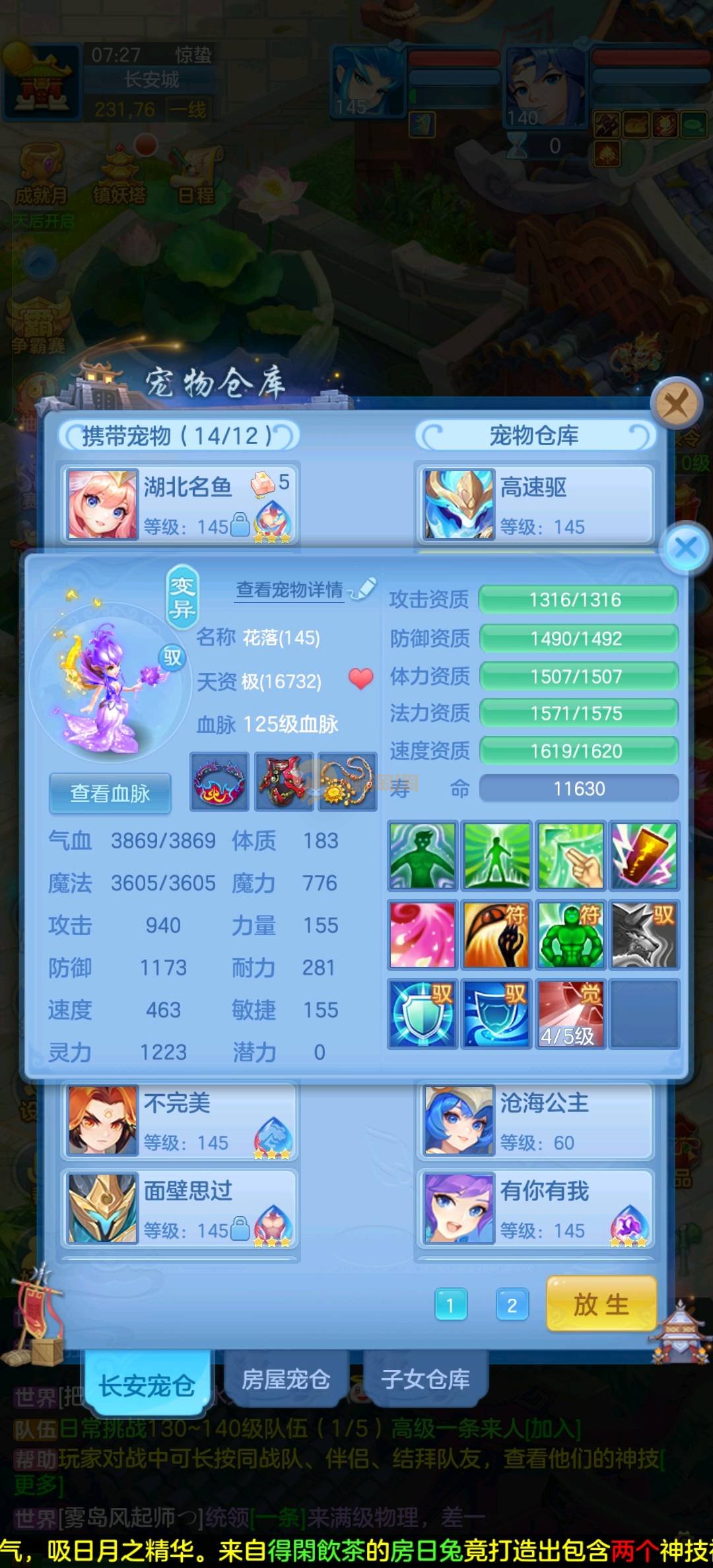Go to warehouse page 1
Image resolution: width=713 pixels, height=1568 pixels.
[451, 1304]
